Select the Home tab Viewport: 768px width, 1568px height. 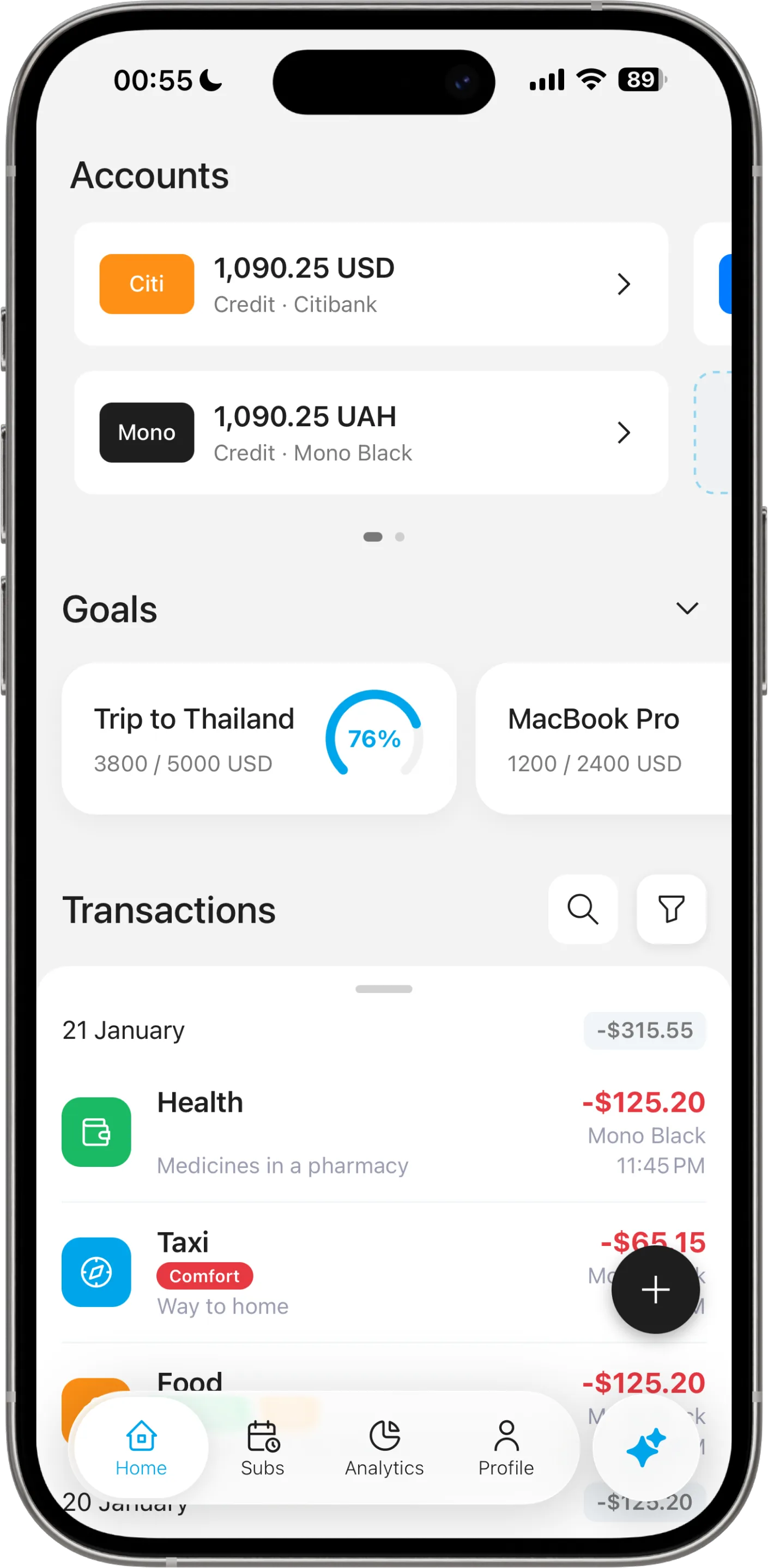[141, 1449]
